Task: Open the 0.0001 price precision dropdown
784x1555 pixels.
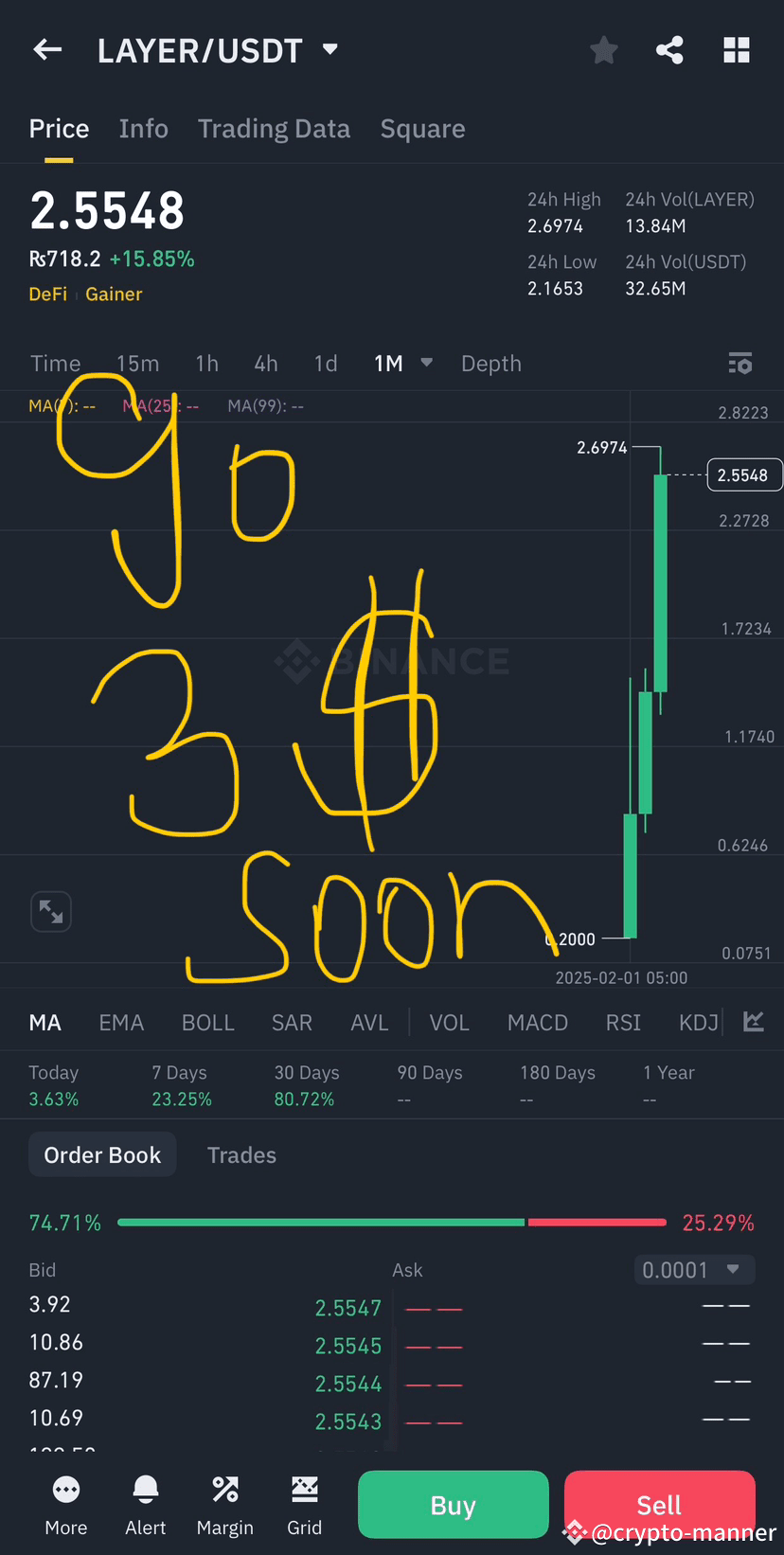Action: 694,1269
